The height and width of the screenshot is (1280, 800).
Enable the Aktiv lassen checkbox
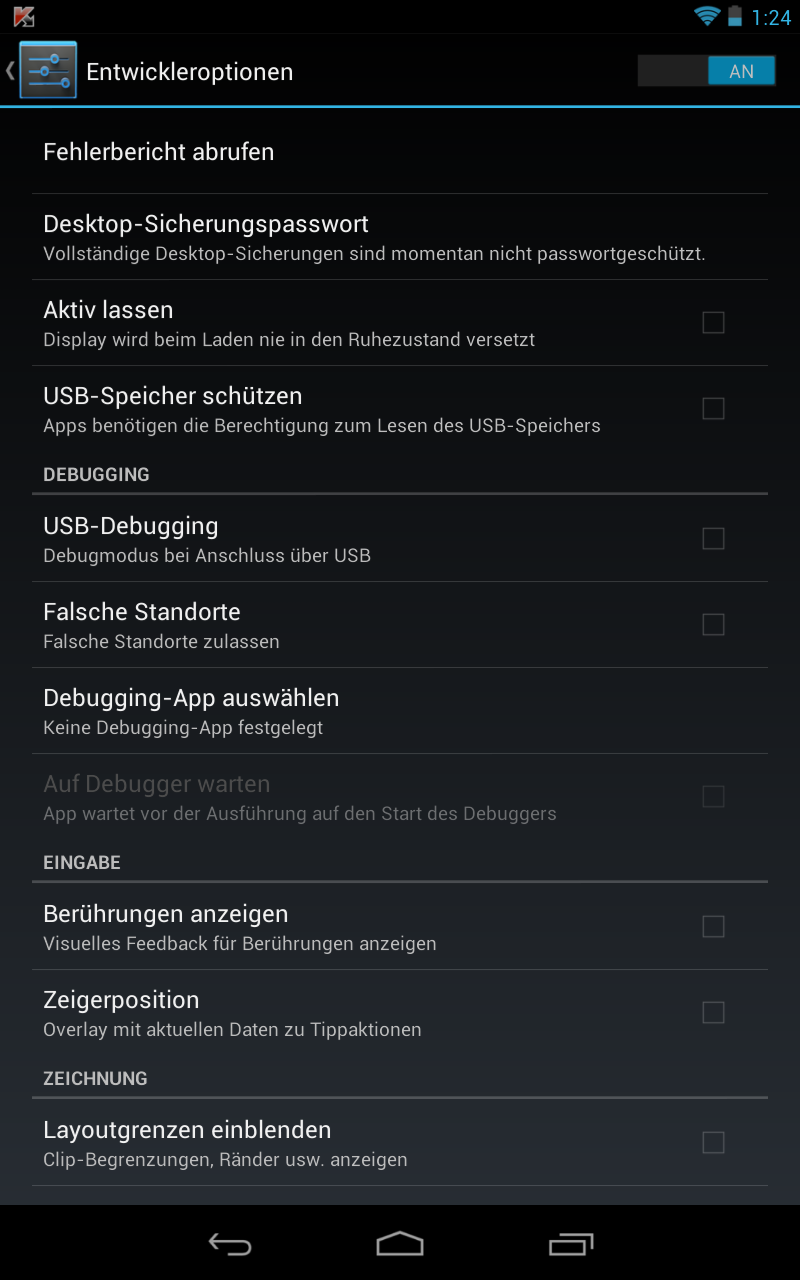(x=713, y=322)
